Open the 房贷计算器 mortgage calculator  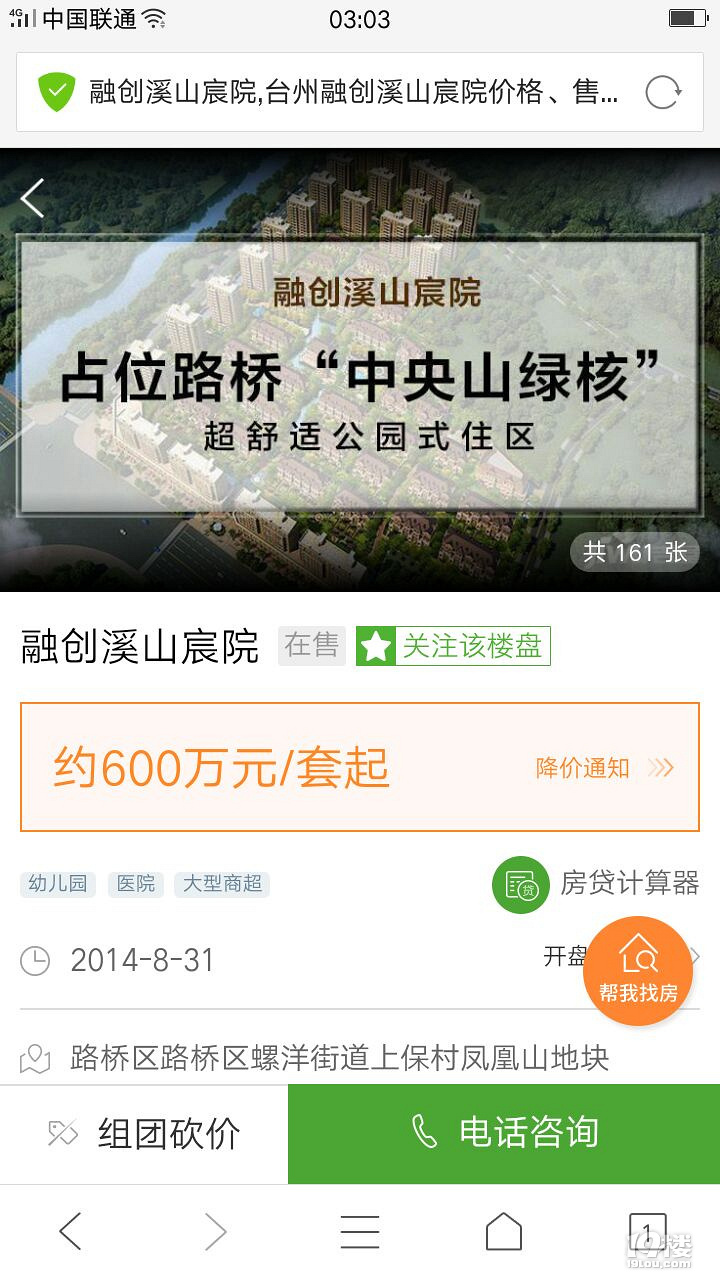tap(520, 884)
